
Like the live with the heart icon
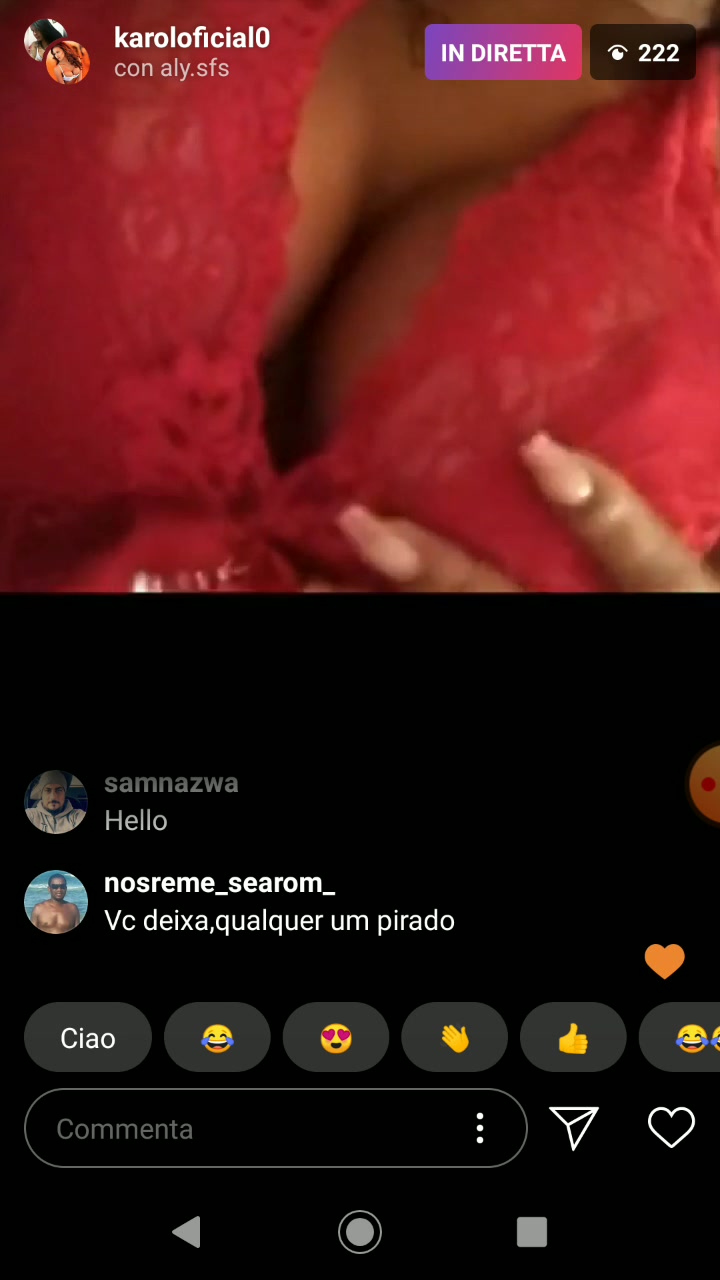671,1128
